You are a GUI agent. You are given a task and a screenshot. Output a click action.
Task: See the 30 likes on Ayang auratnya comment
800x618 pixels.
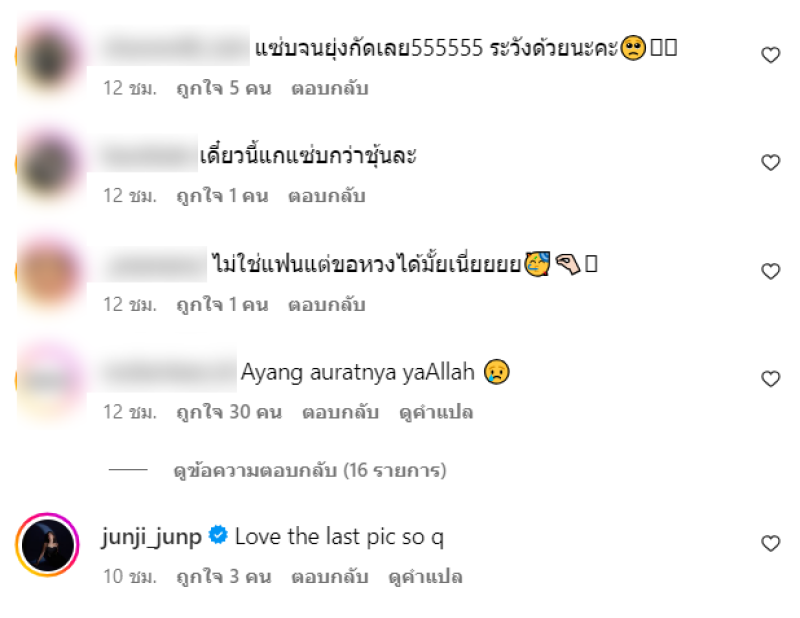229,412
